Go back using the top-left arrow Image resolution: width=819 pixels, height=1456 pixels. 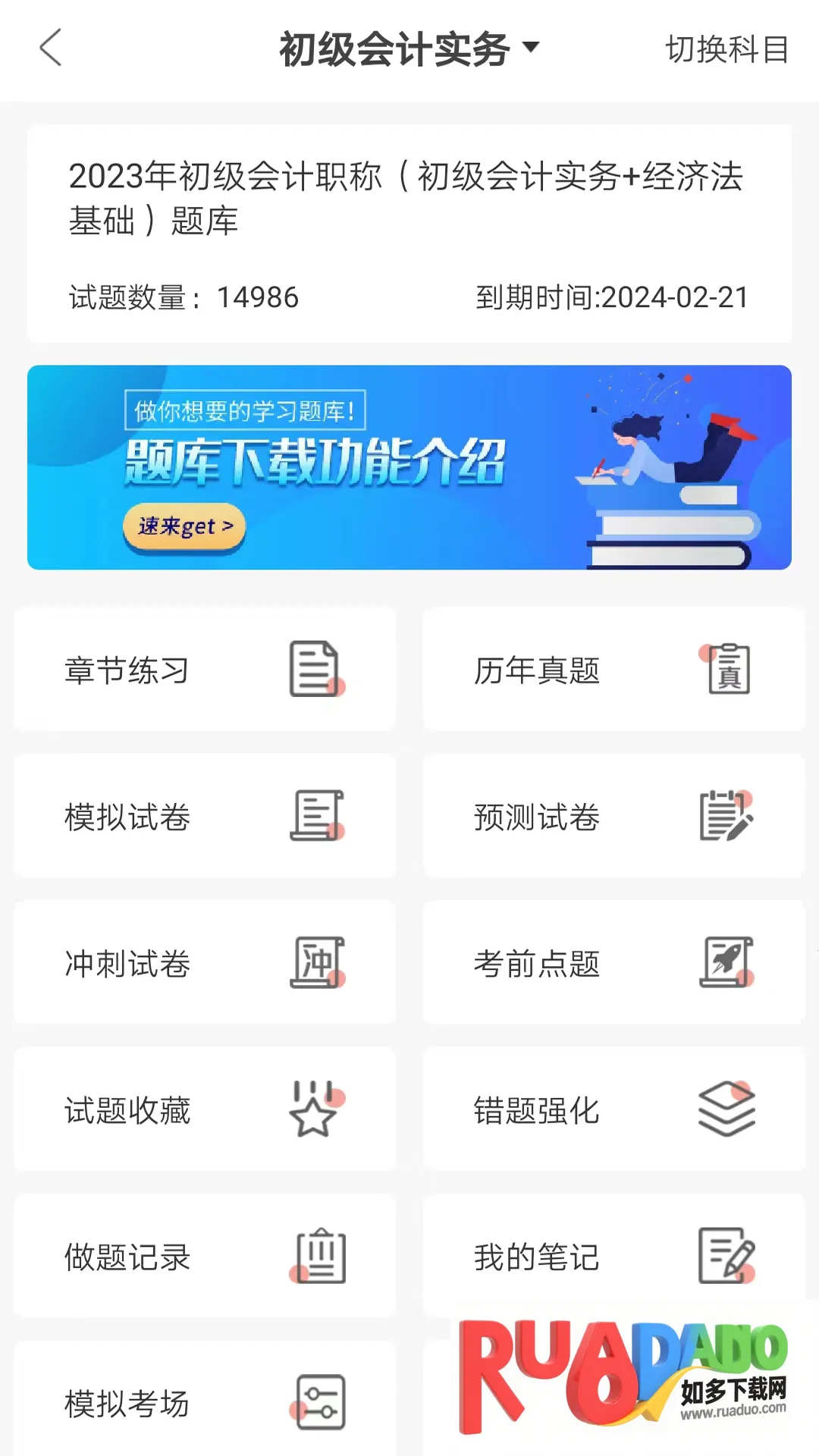(50, 49)
